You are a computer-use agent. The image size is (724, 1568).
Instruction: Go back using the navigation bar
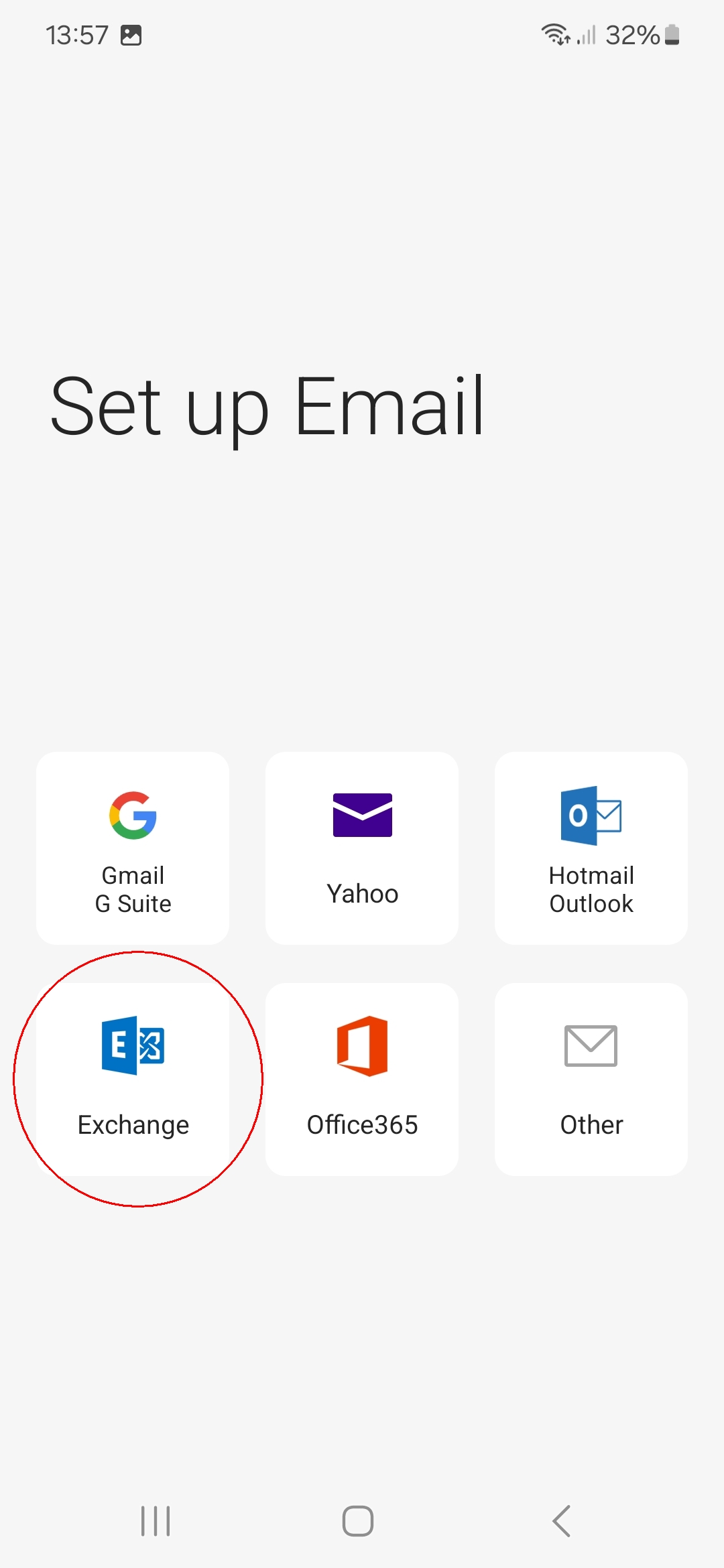(x=562, y=1520)
